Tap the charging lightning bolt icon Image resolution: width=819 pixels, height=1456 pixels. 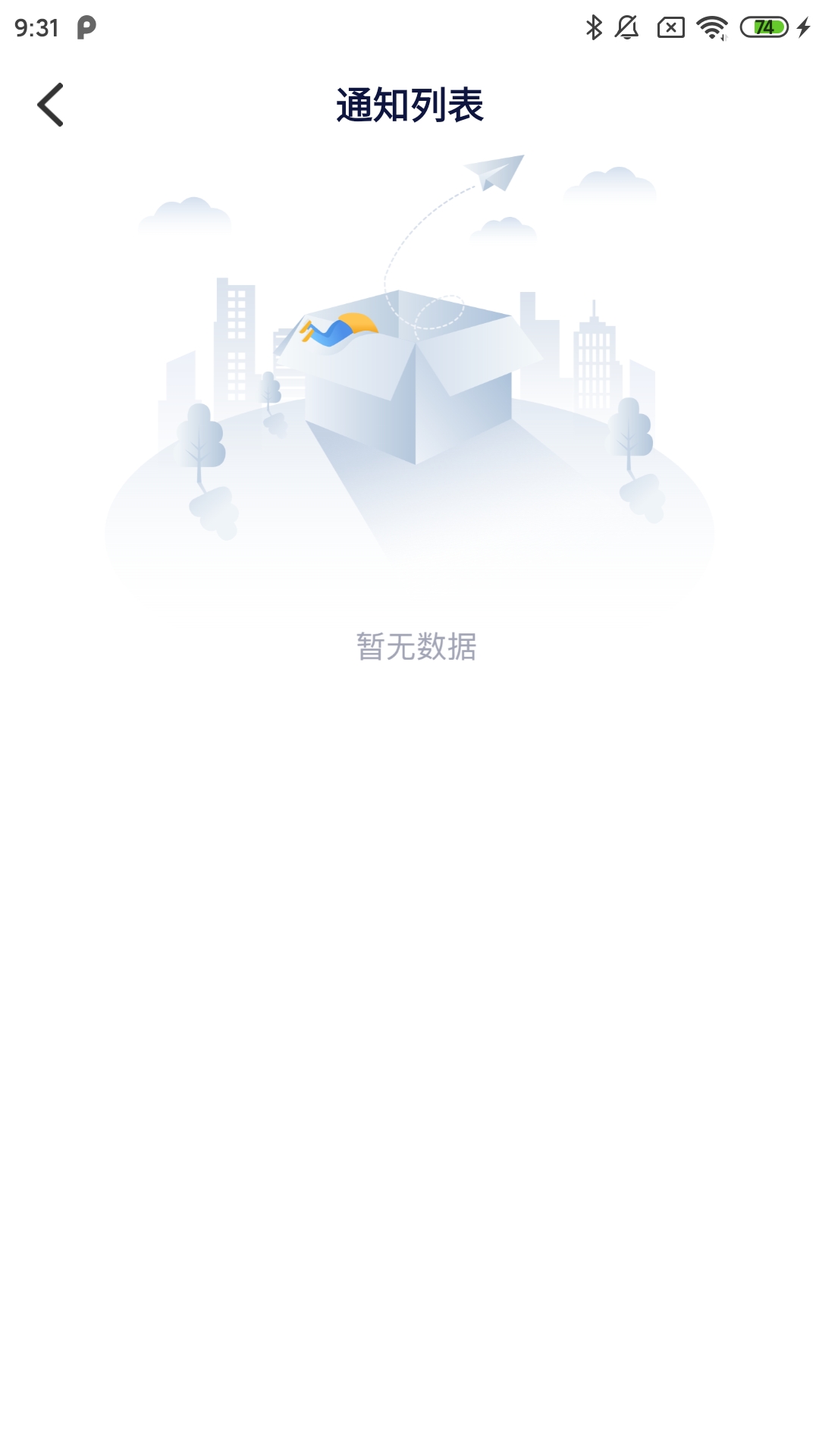[x=802, y=26]
